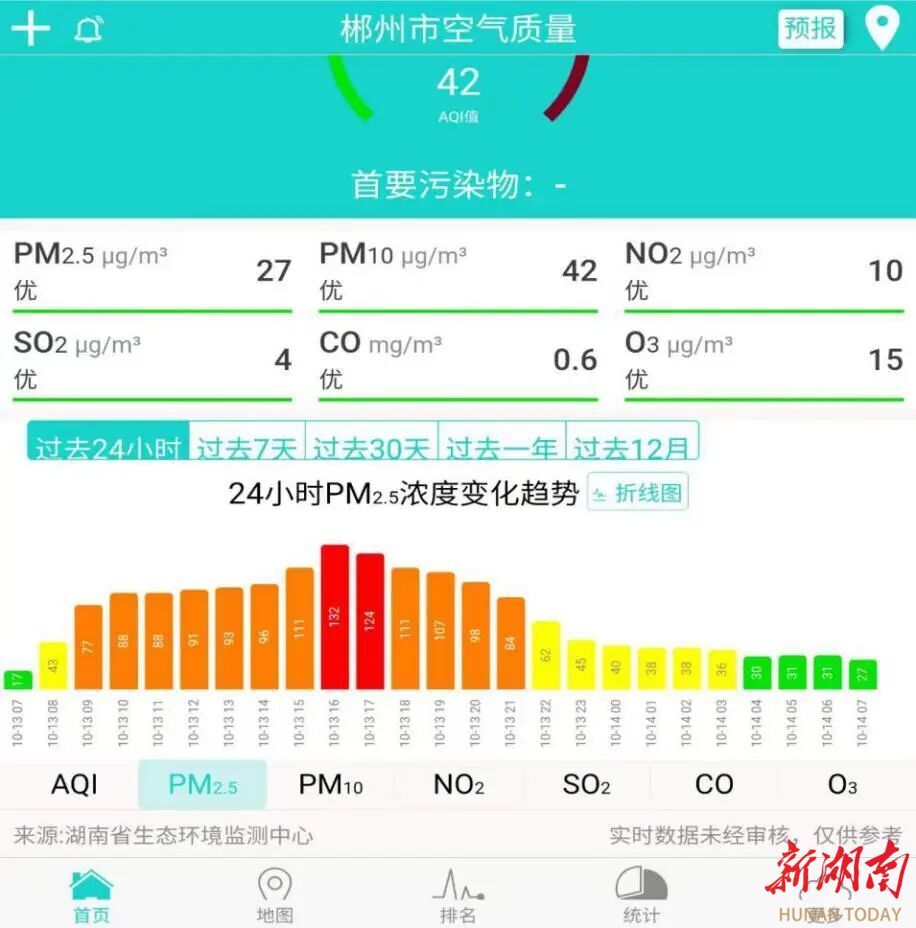The width and height of the screenshot is (916, 928).
Task: Choose the CO chart tab
Action: [x=714, y=785]
